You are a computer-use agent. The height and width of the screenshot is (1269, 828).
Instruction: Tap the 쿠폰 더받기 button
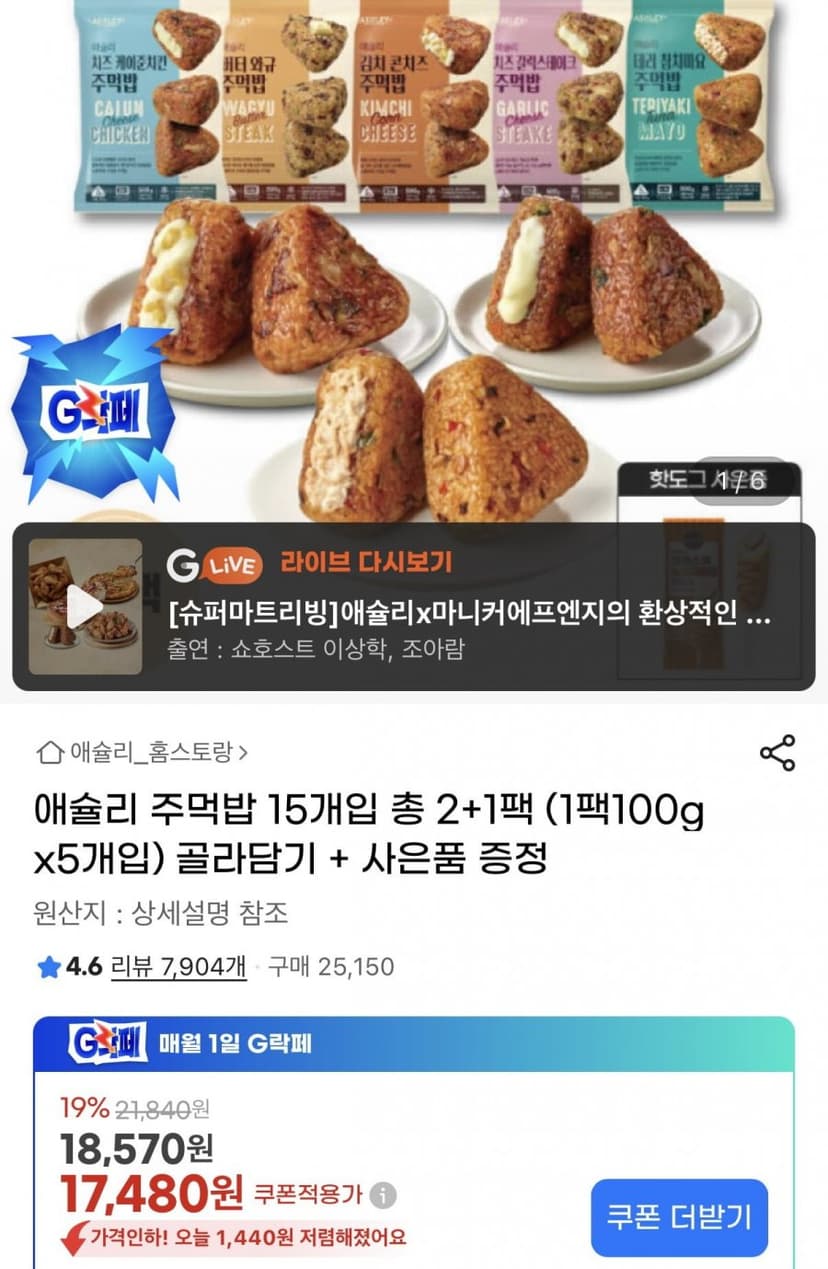(x=679, y=1217)
